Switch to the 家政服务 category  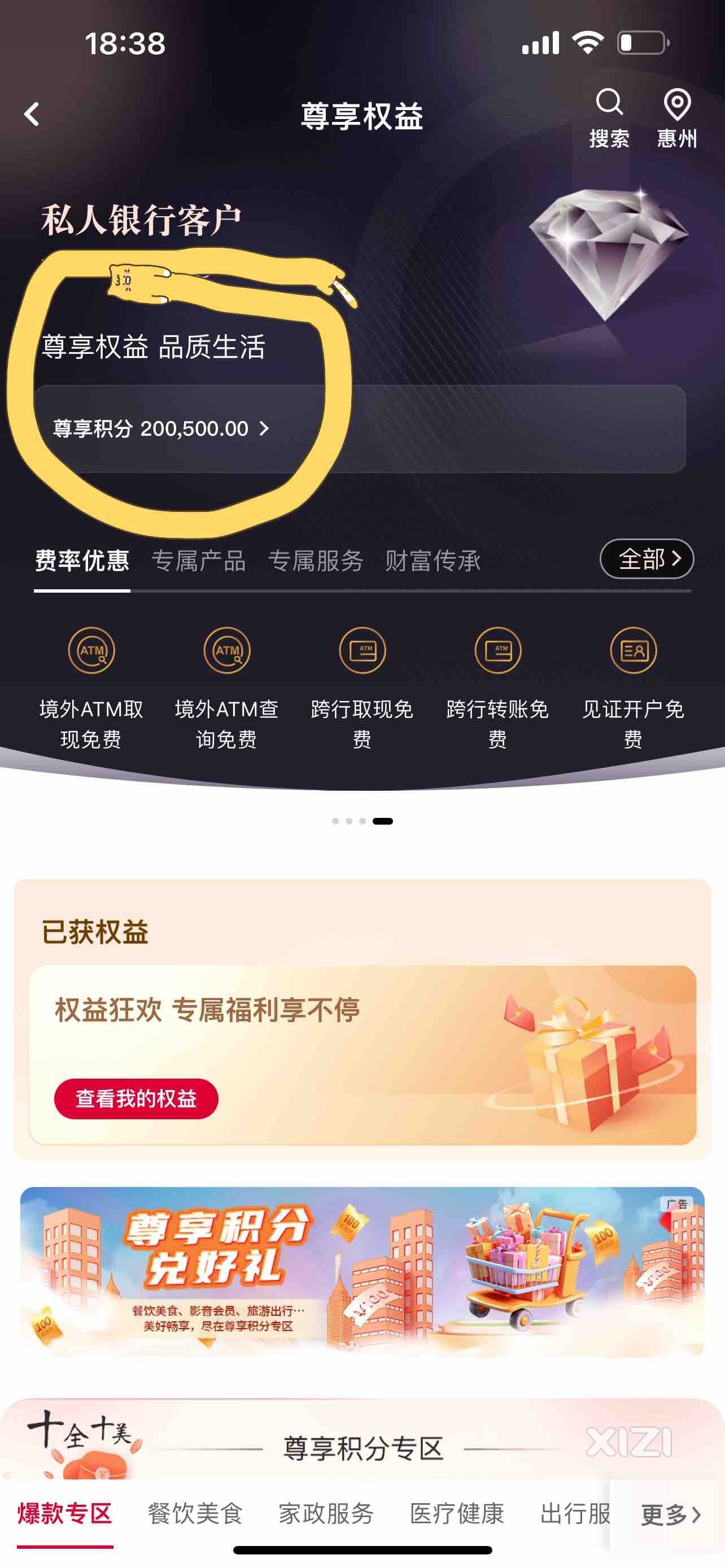point(326,1513)
